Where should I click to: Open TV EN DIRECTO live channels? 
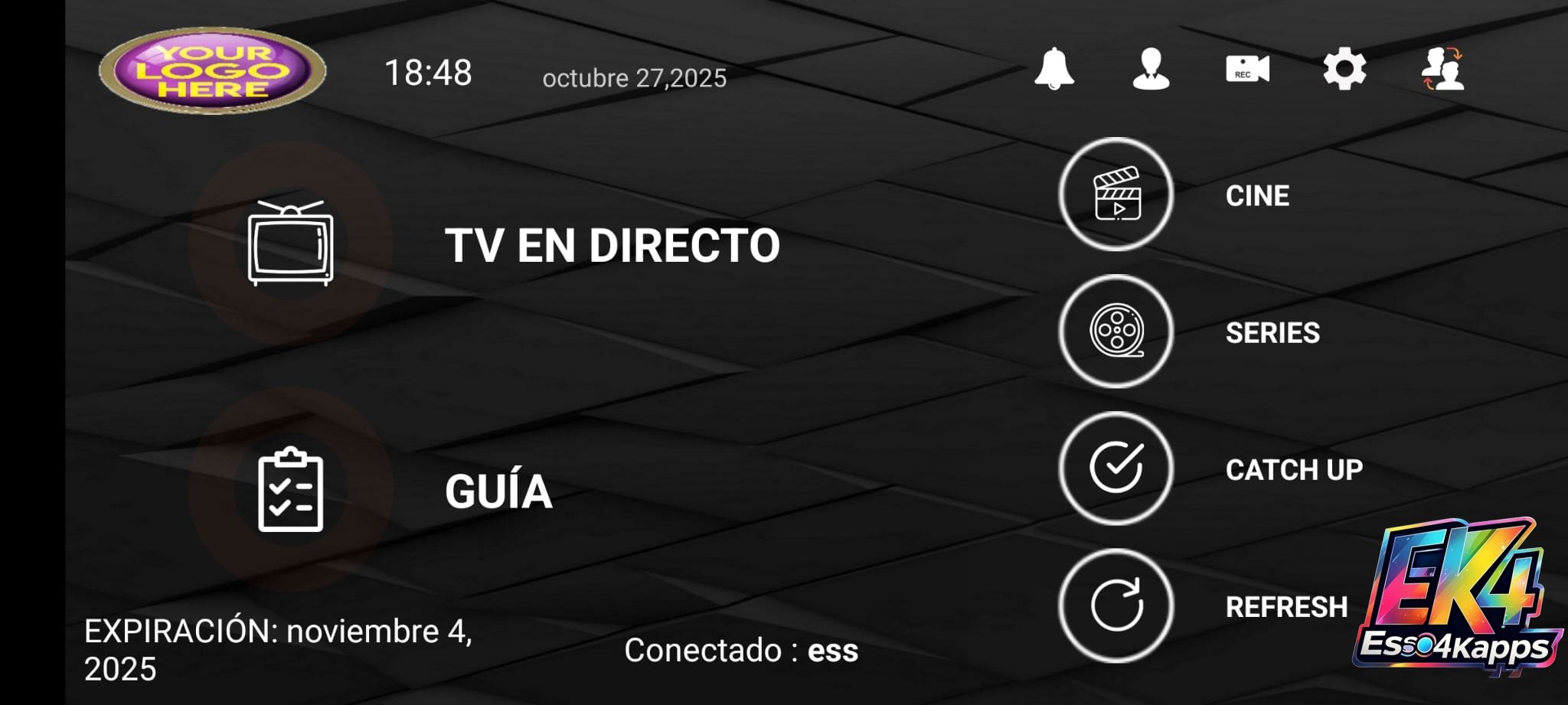(291, 243)
